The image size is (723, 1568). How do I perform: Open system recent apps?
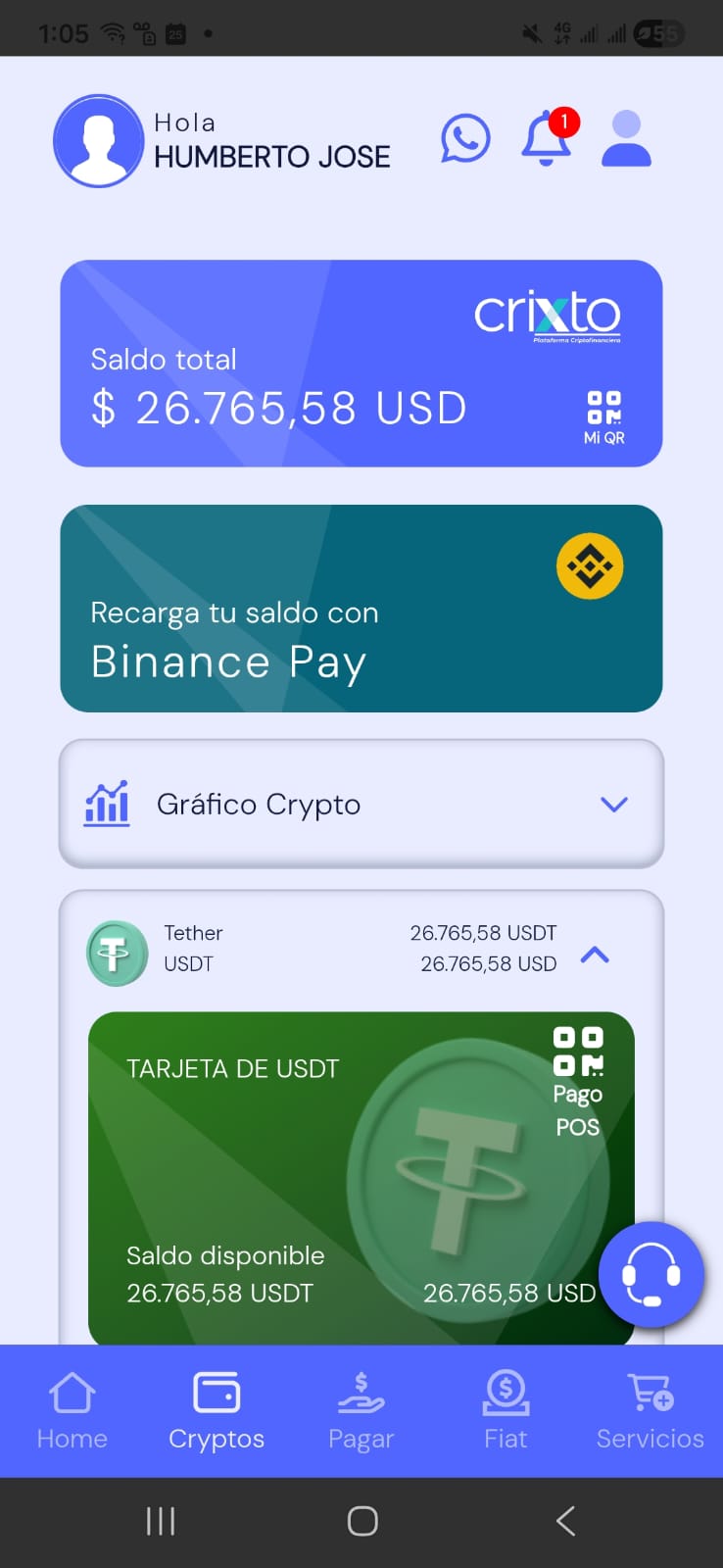[x=160, y=1521]
